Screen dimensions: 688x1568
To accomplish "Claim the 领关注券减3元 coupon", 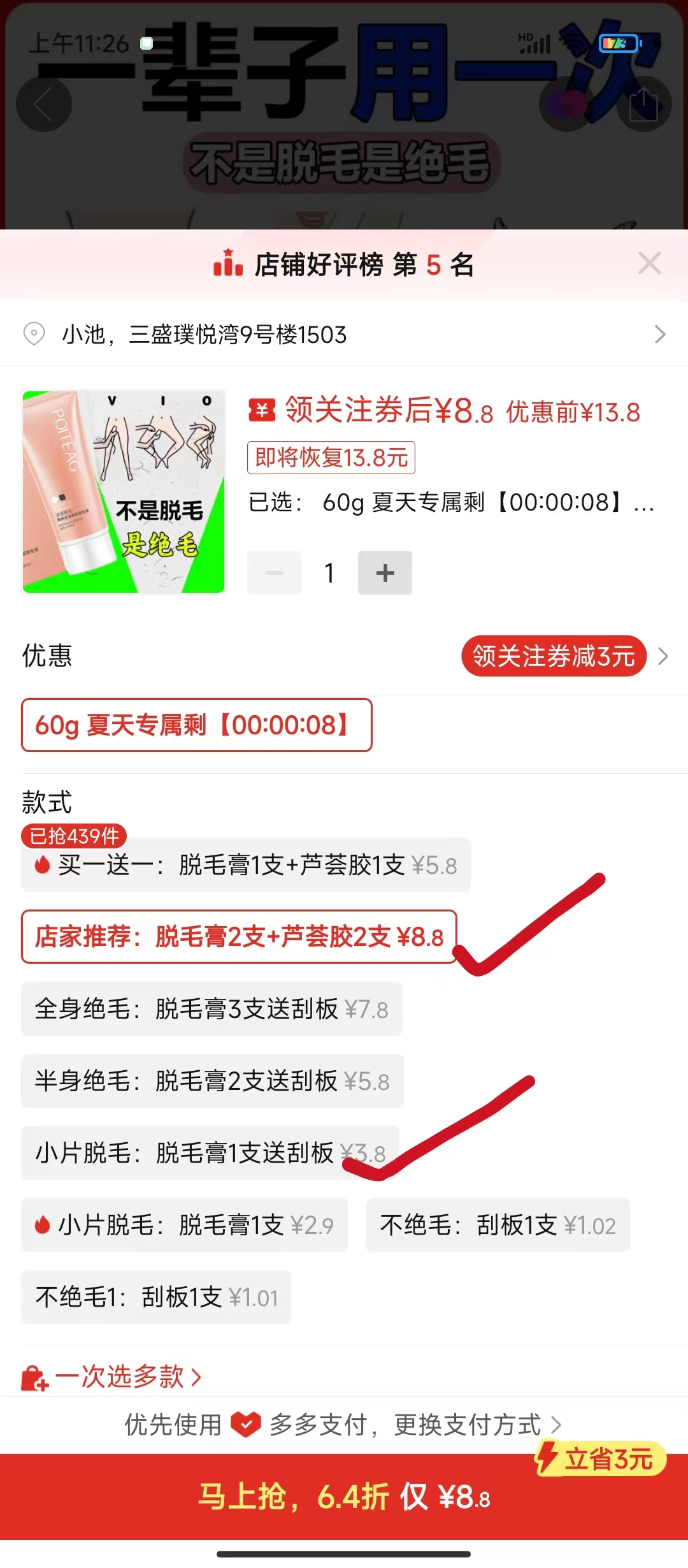I will point(554,656).
